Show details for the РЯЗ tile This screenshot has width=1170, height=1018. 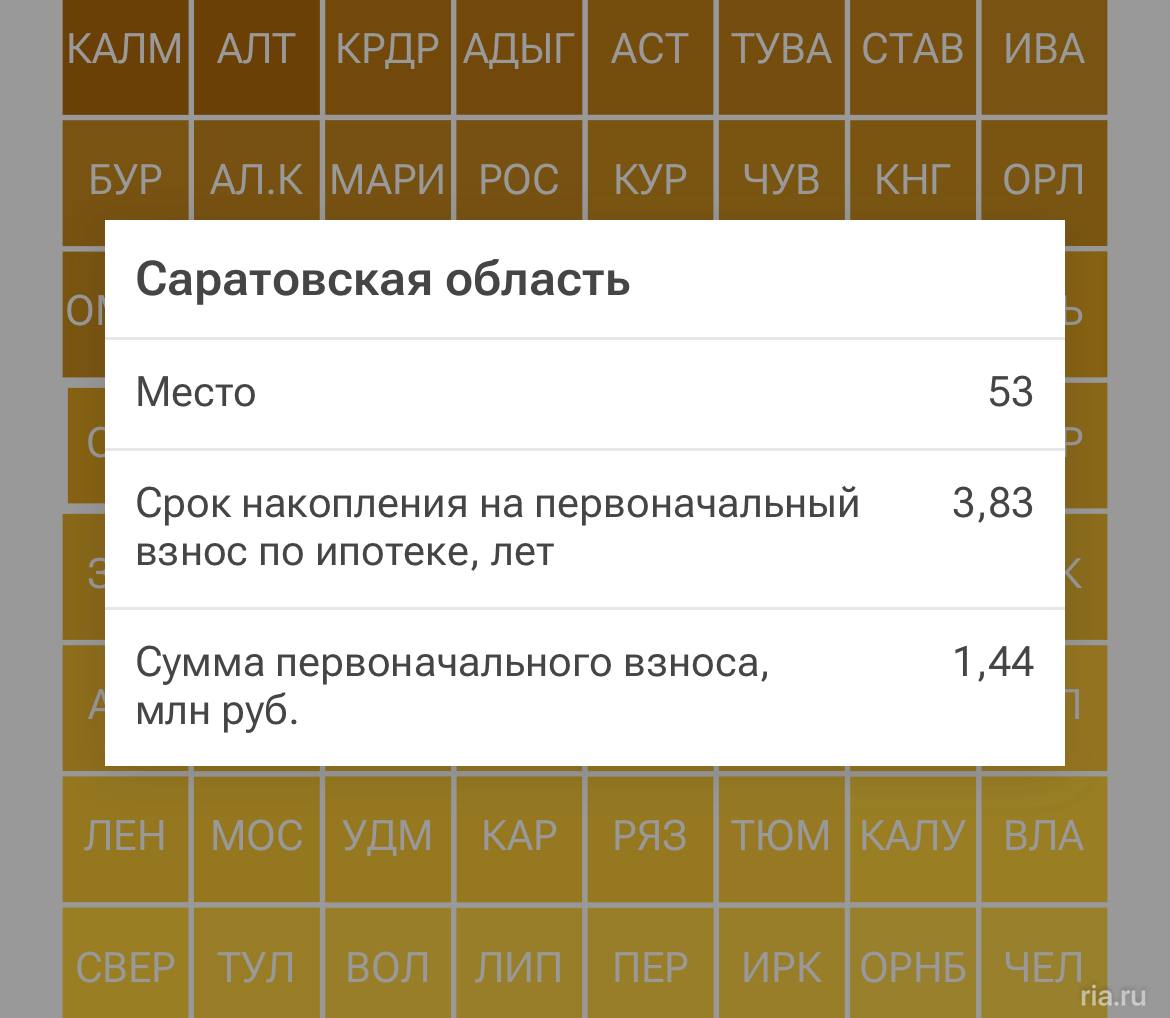tap(650, 836)
